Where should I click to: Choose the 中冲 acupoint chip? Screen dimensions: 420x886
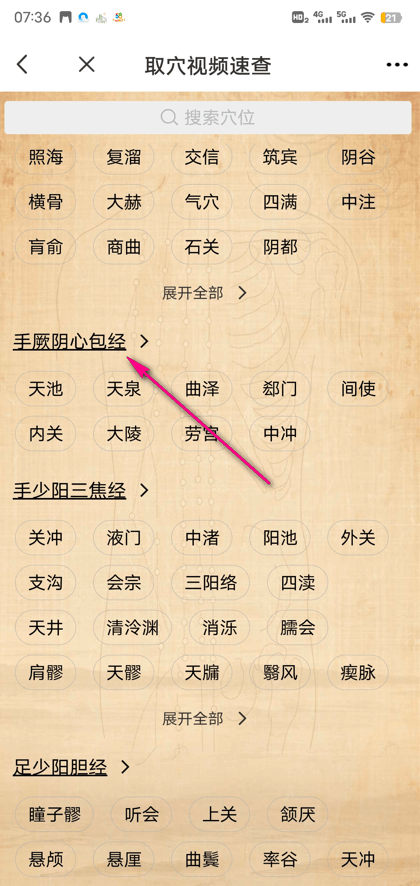(x=280, y=434)
